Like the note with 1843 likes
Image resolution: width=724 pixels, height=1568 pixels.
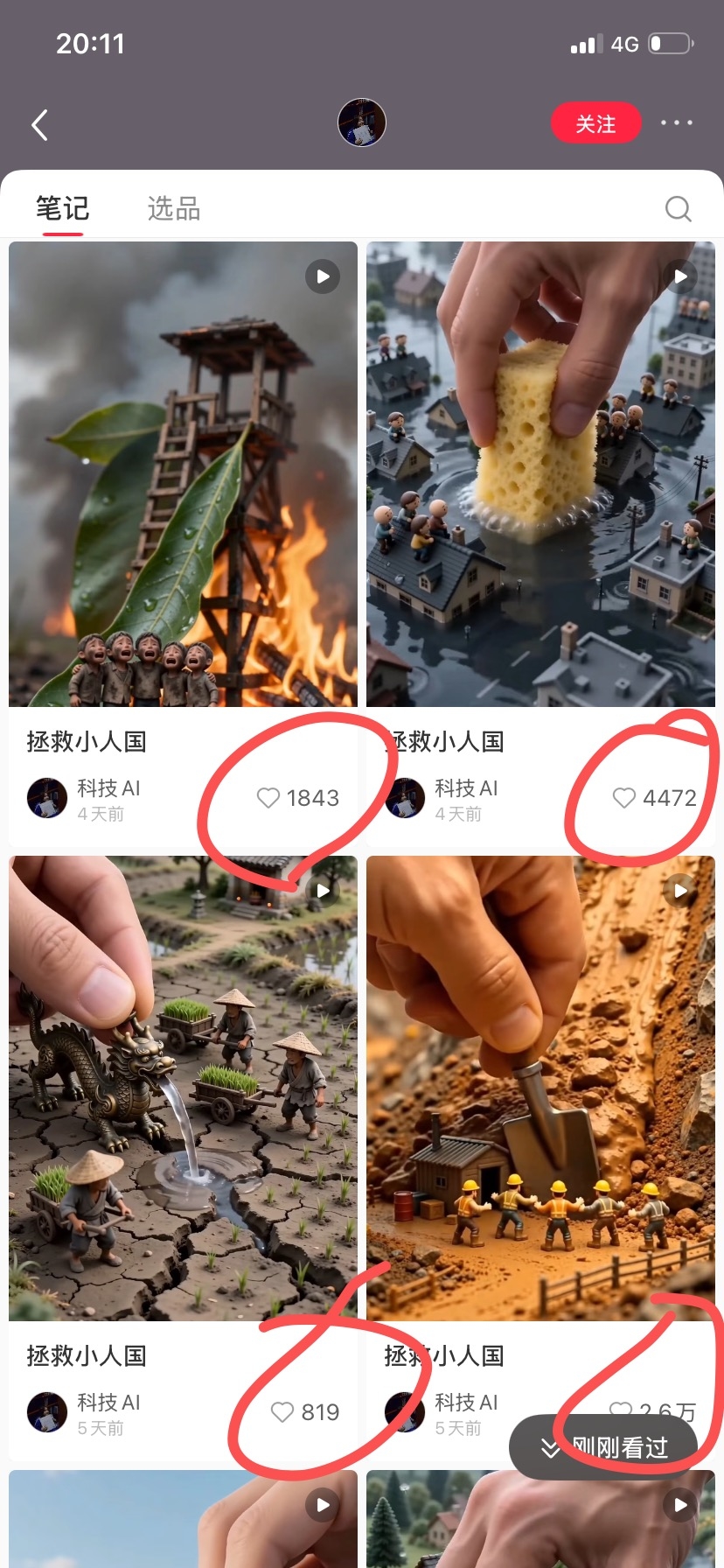point(268,798)
